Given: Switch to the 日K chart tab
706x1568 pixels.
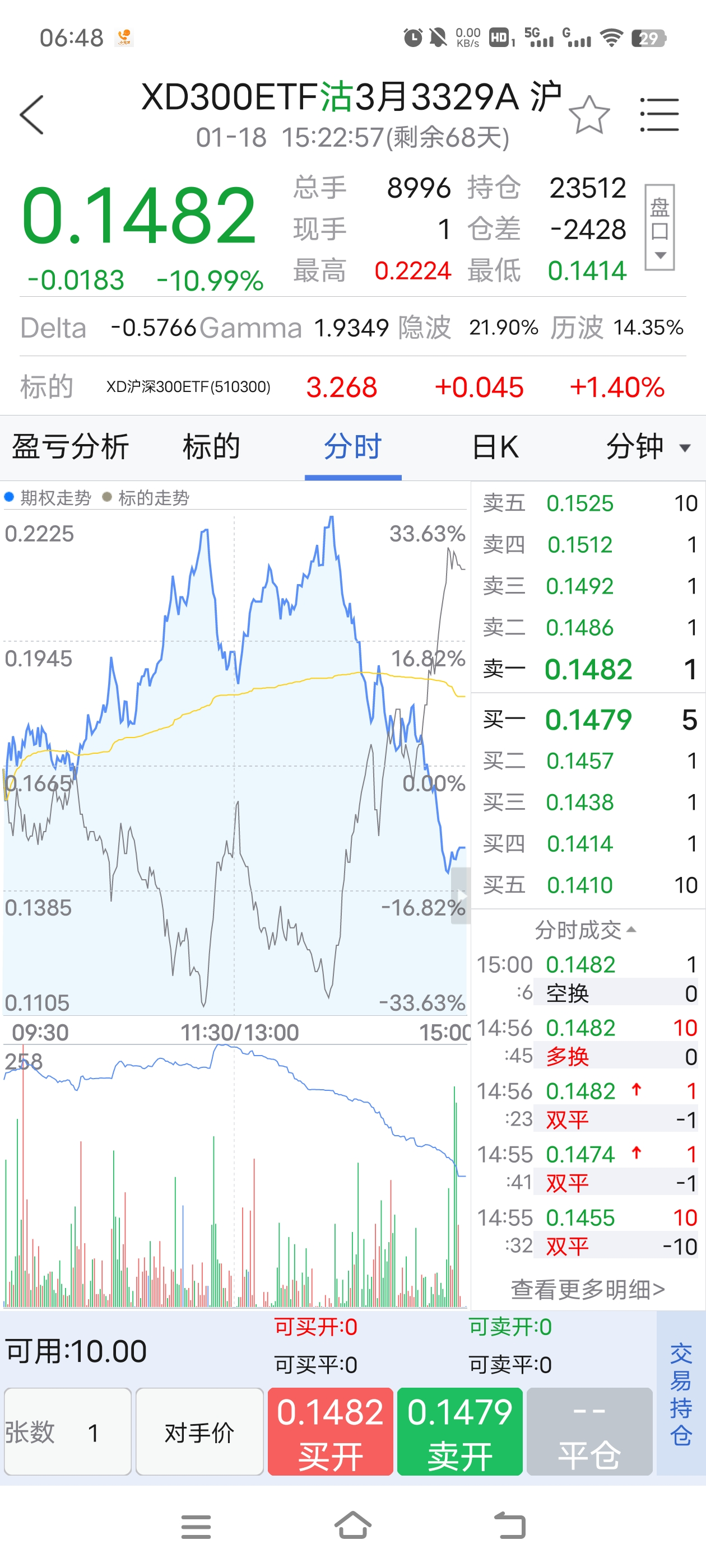Looking at the screenshot, I should point(495,447).
